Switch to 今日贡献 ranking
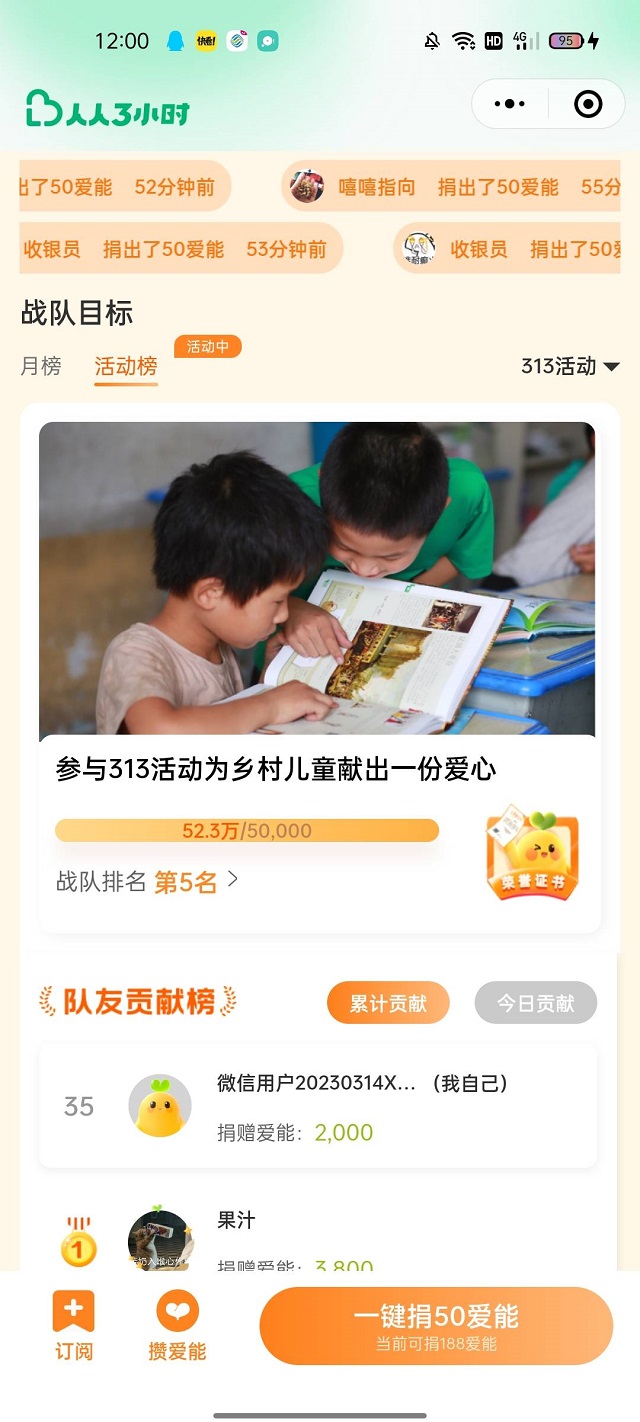Image resolution: width=640 pixels, height=1422 pixels. coord(535,1003)
